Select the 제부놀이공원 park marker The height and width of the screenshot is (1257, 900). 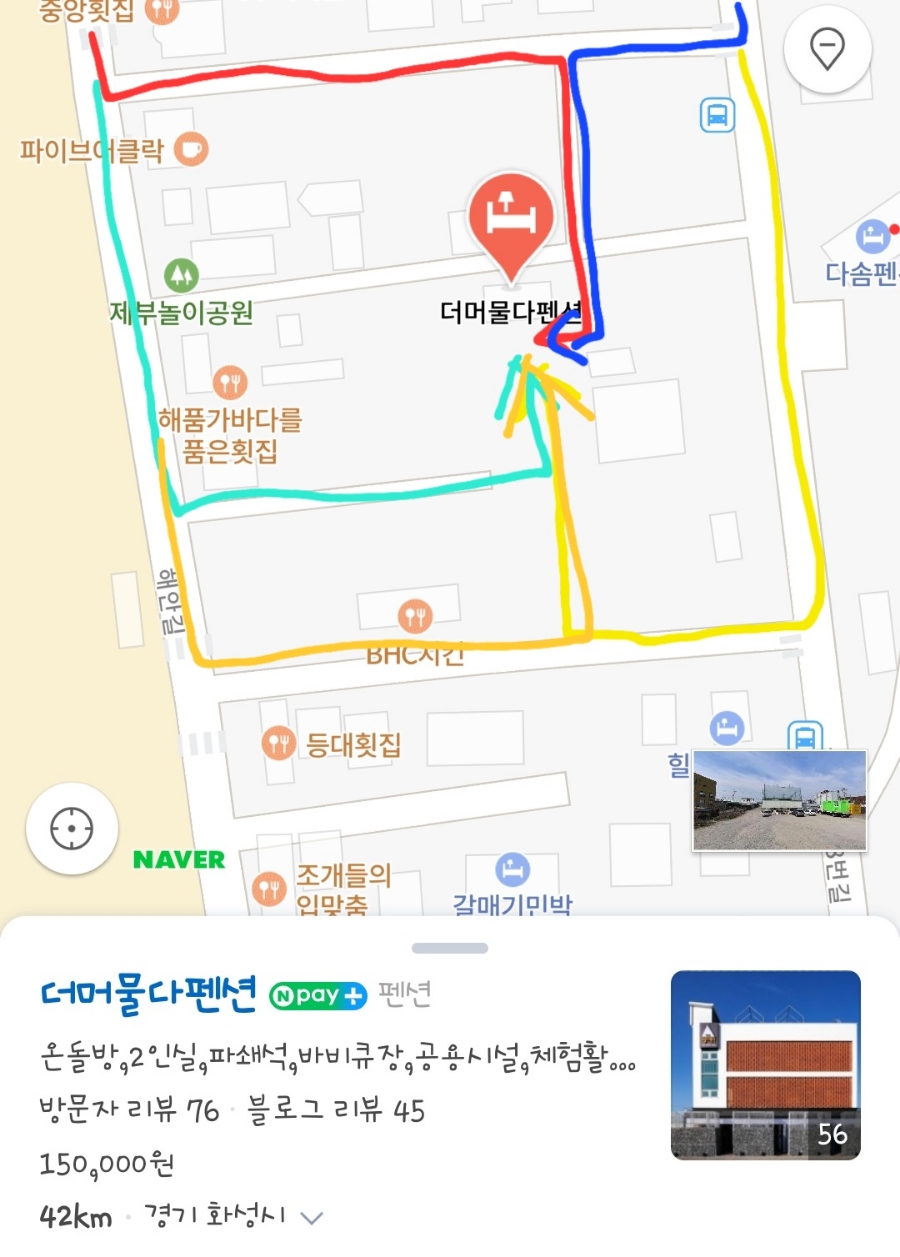coord(181,273)
